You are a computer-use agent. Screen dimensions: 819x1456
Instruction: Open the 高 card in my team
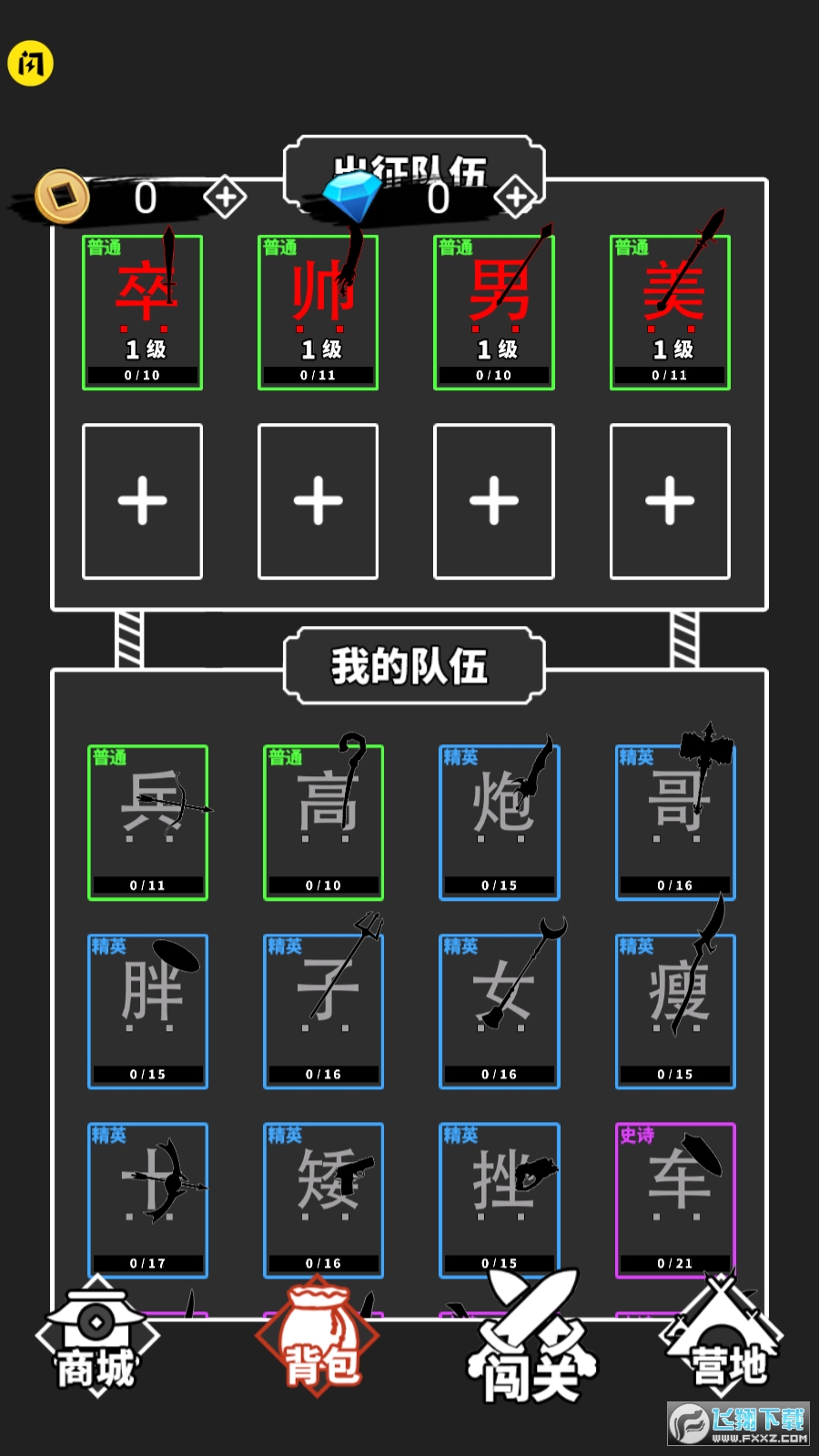click(x=323, y=823)
